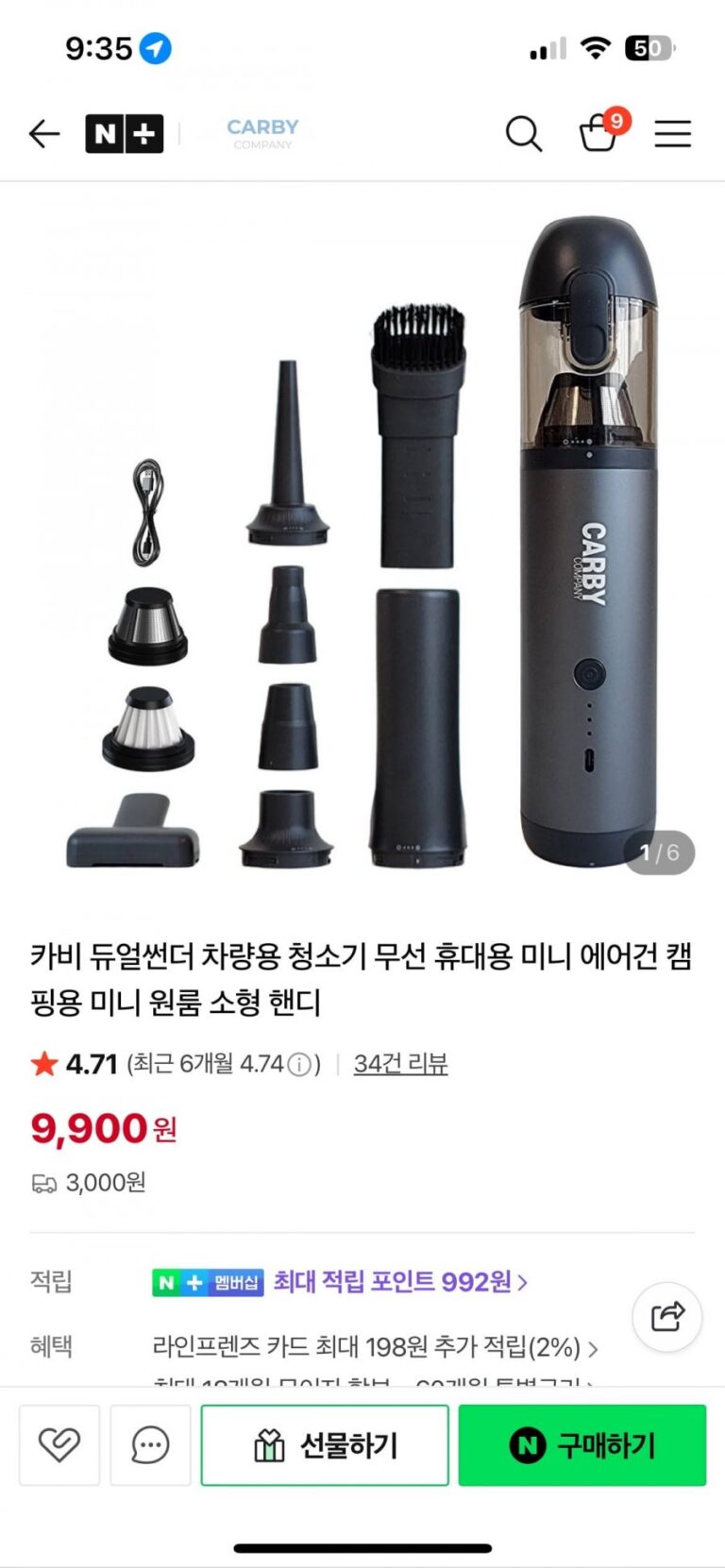This screenshot has width=725, height=1568.
Task: Open the 34건 리뷰 reviews link
Action: [400, 1064]
